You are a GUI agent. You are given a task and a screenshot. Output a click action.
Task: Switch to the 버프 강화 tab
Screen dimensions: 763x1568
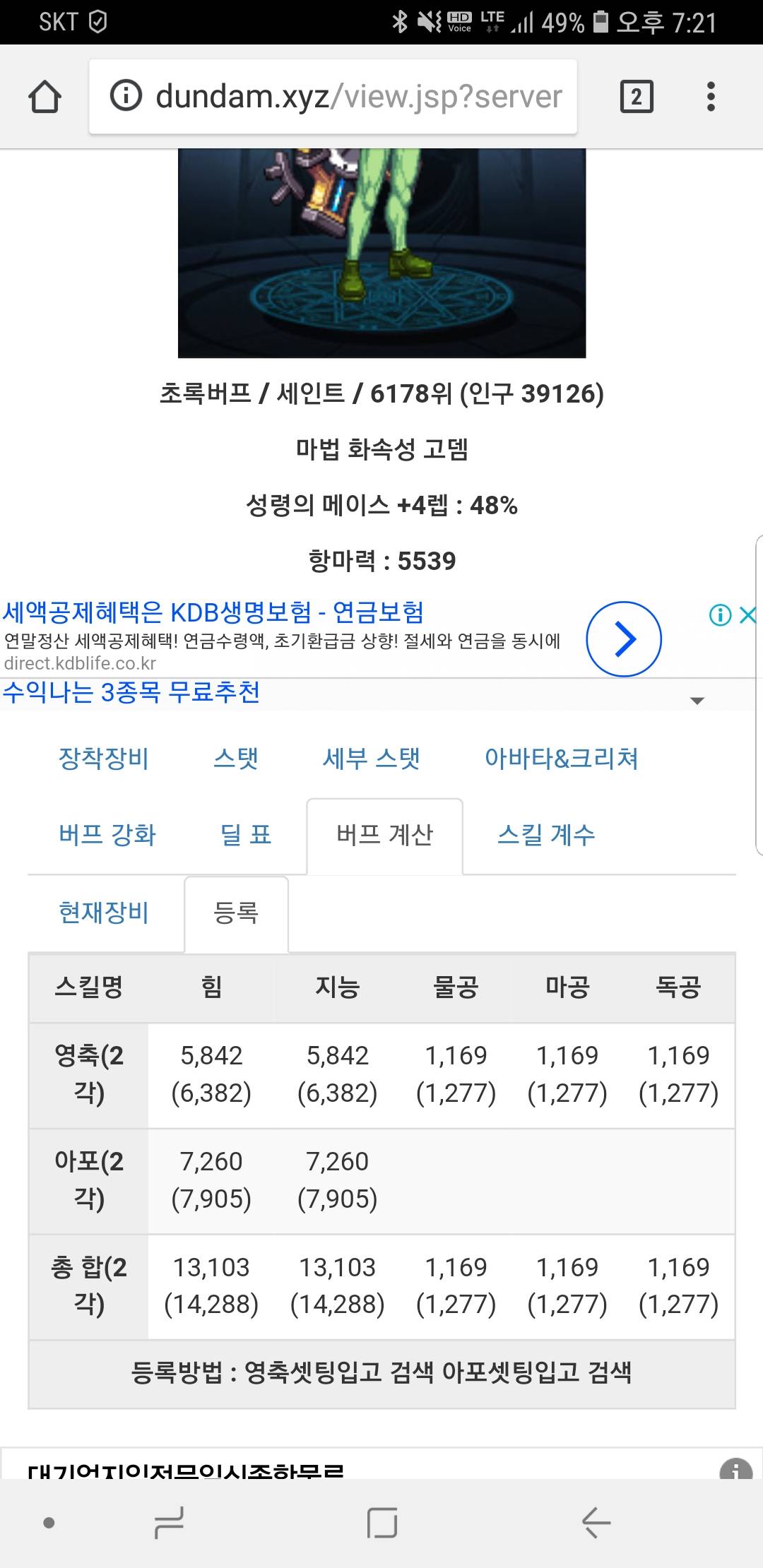point(107,835)
